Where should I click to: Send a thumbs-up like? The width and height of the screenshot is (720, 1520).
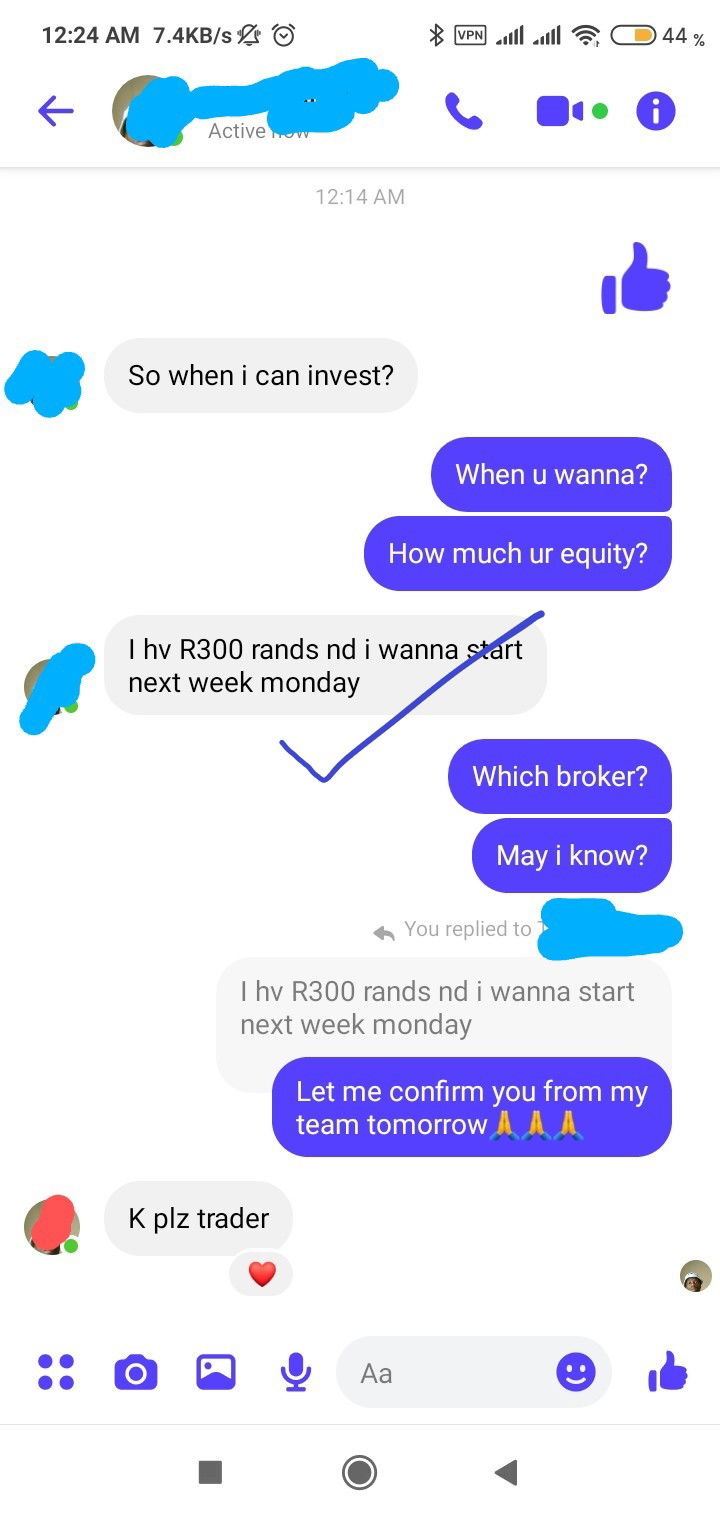tap(668, 1371)
